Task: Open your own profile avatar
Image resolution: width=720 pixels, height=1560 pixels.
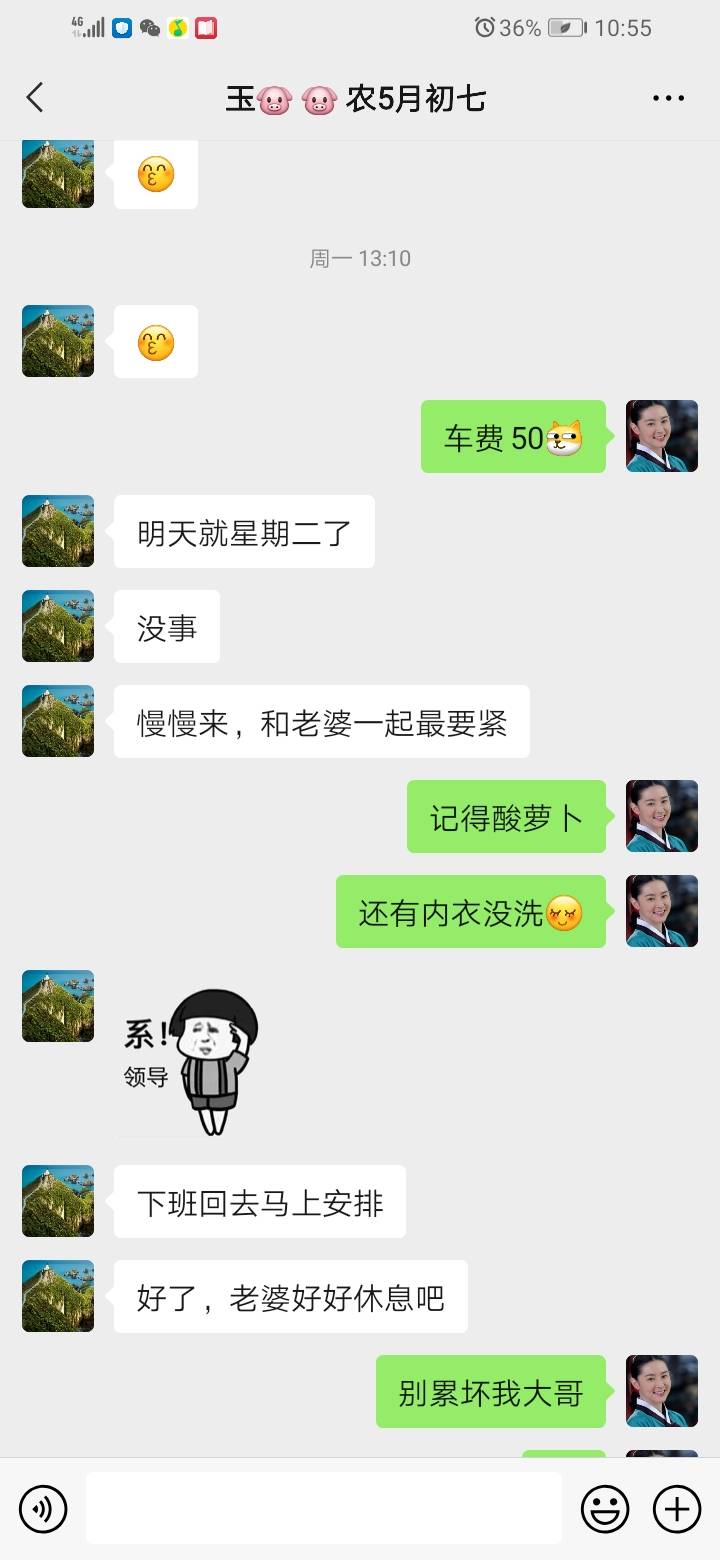Action: (661, 437)
